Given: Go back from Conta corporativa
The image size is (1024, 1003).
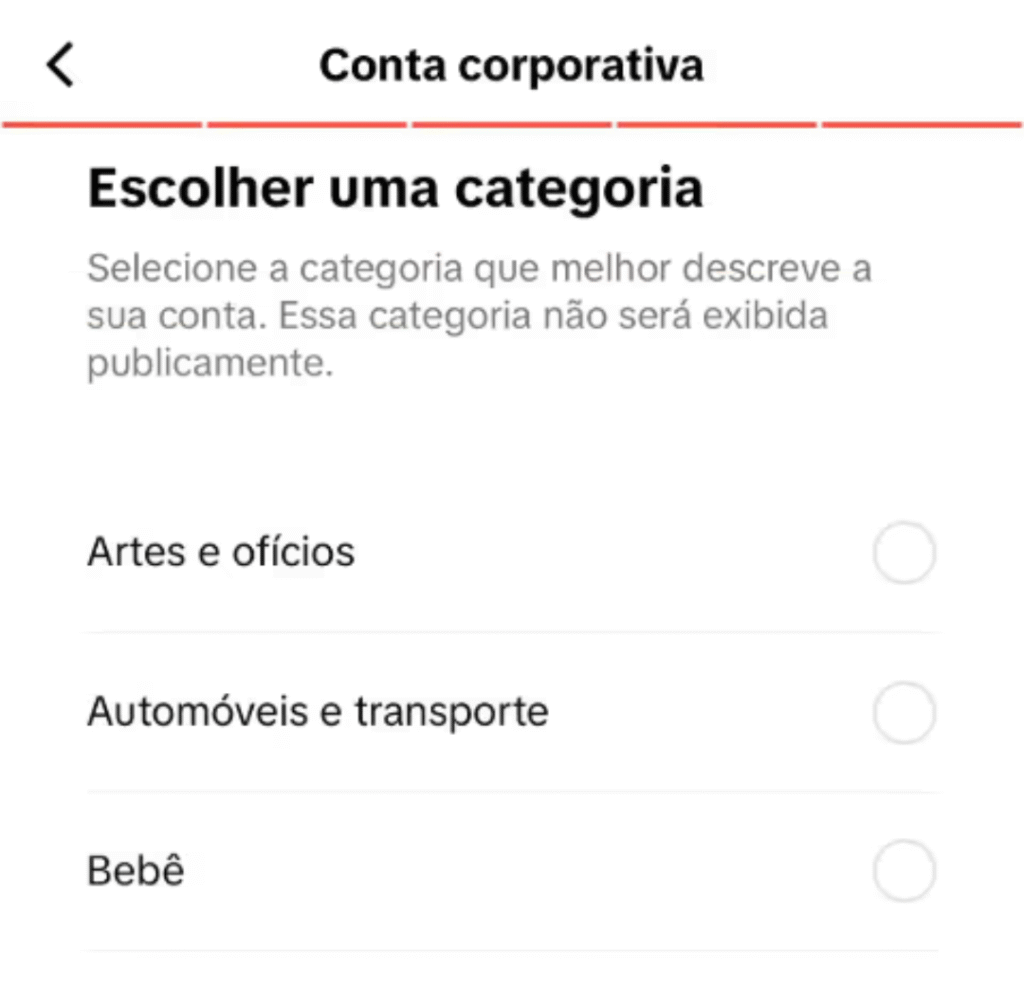Looking at the screenshot, I should pyautogui.click(x=60, y=66).
